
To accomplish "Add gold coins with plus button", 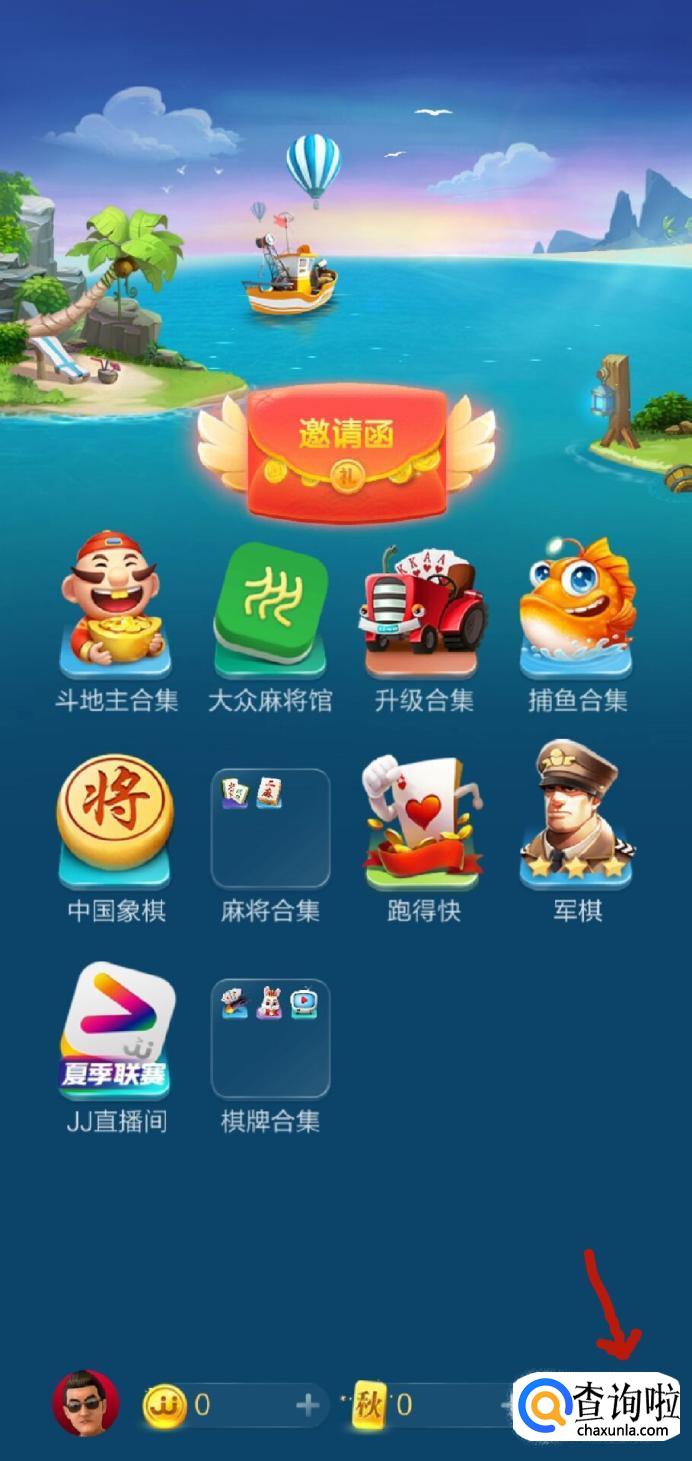I will point(308,1405).
